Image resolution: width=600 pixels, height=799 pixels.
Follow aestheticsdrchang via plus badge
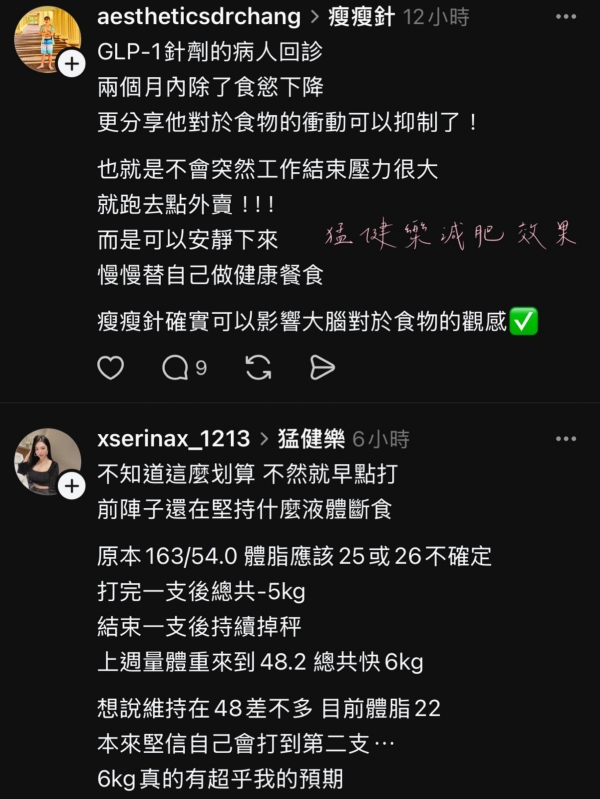click(72, 65)
